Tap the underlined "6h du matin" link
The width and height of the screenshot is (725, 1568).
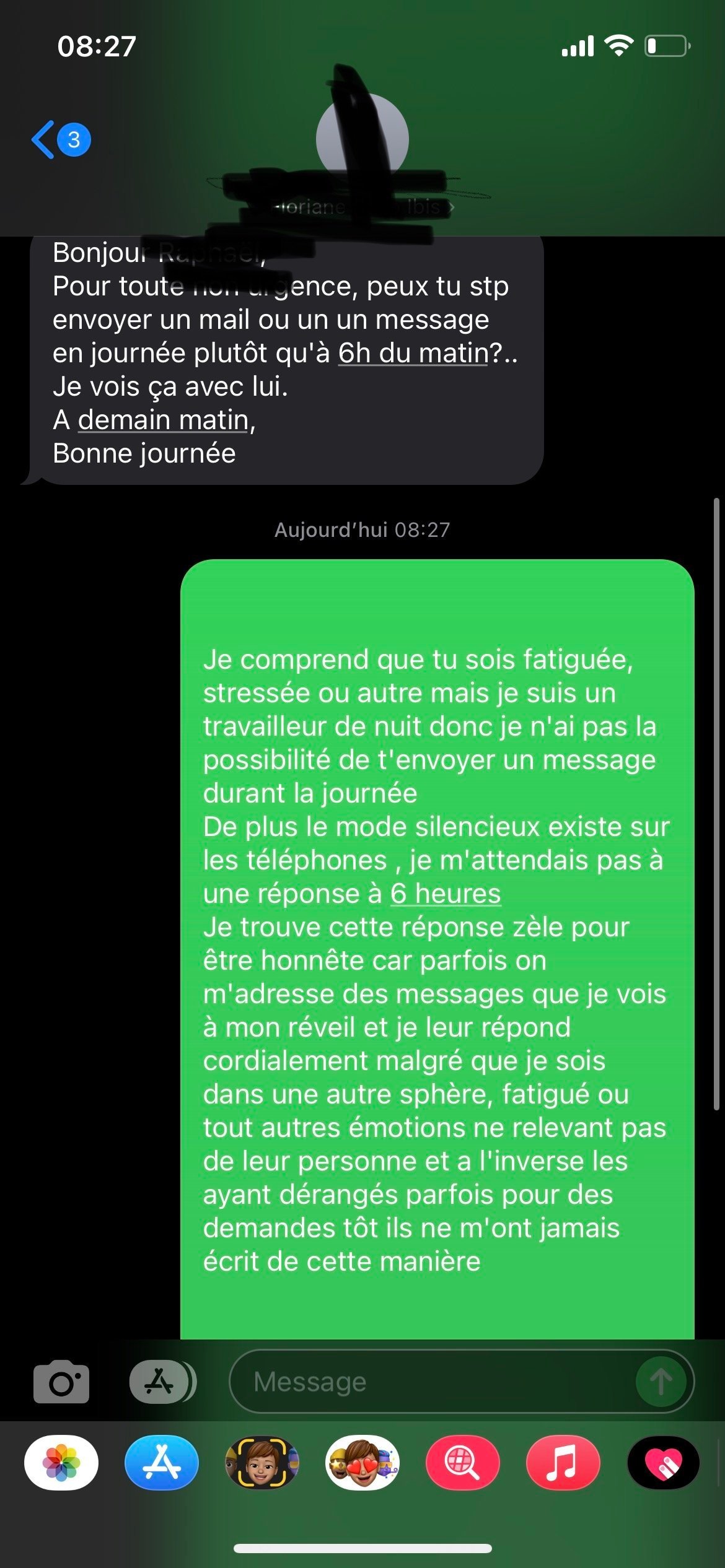click(413, 353)
